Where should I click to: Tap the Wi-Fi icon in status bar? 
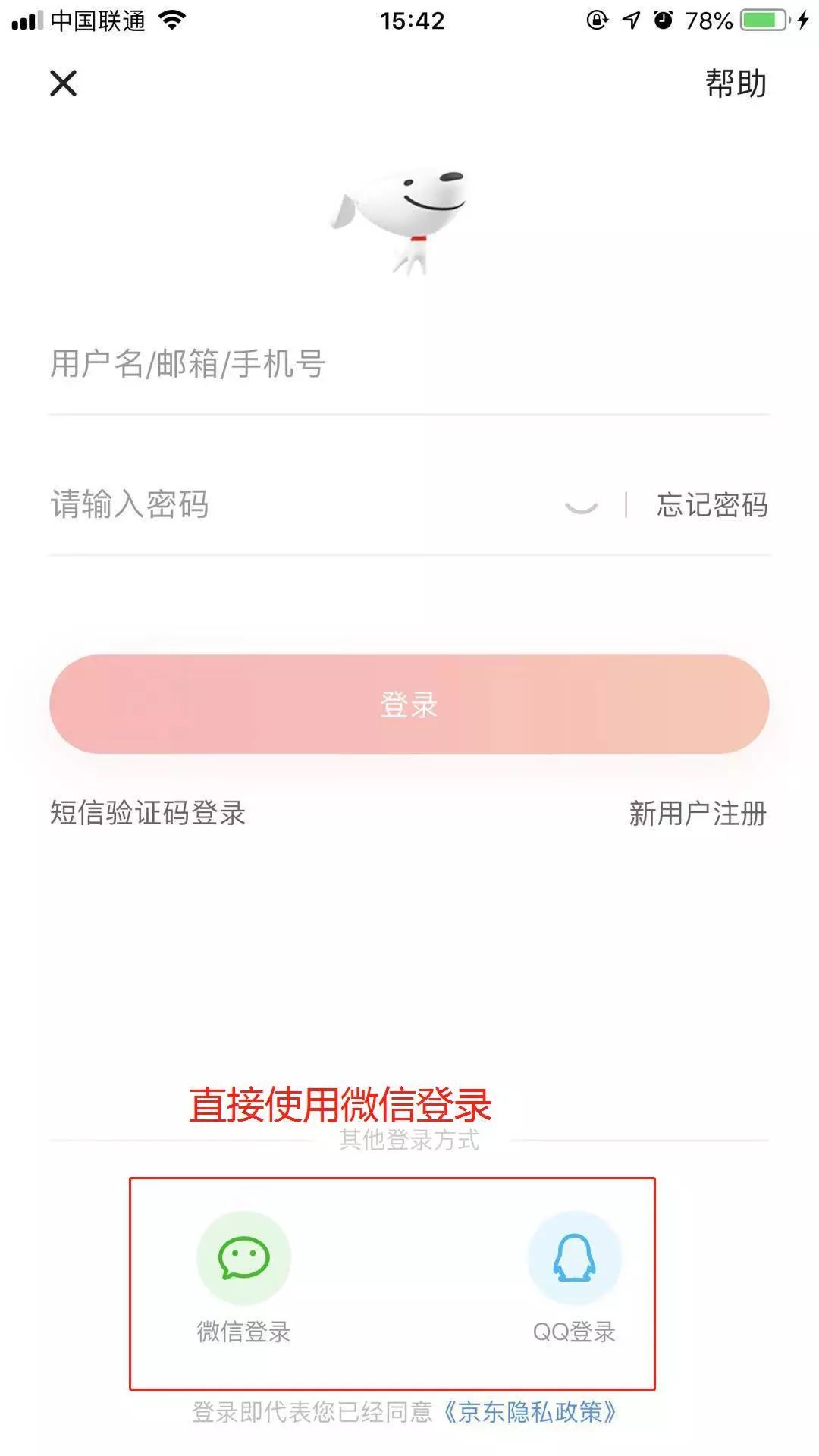pos(173,19)
